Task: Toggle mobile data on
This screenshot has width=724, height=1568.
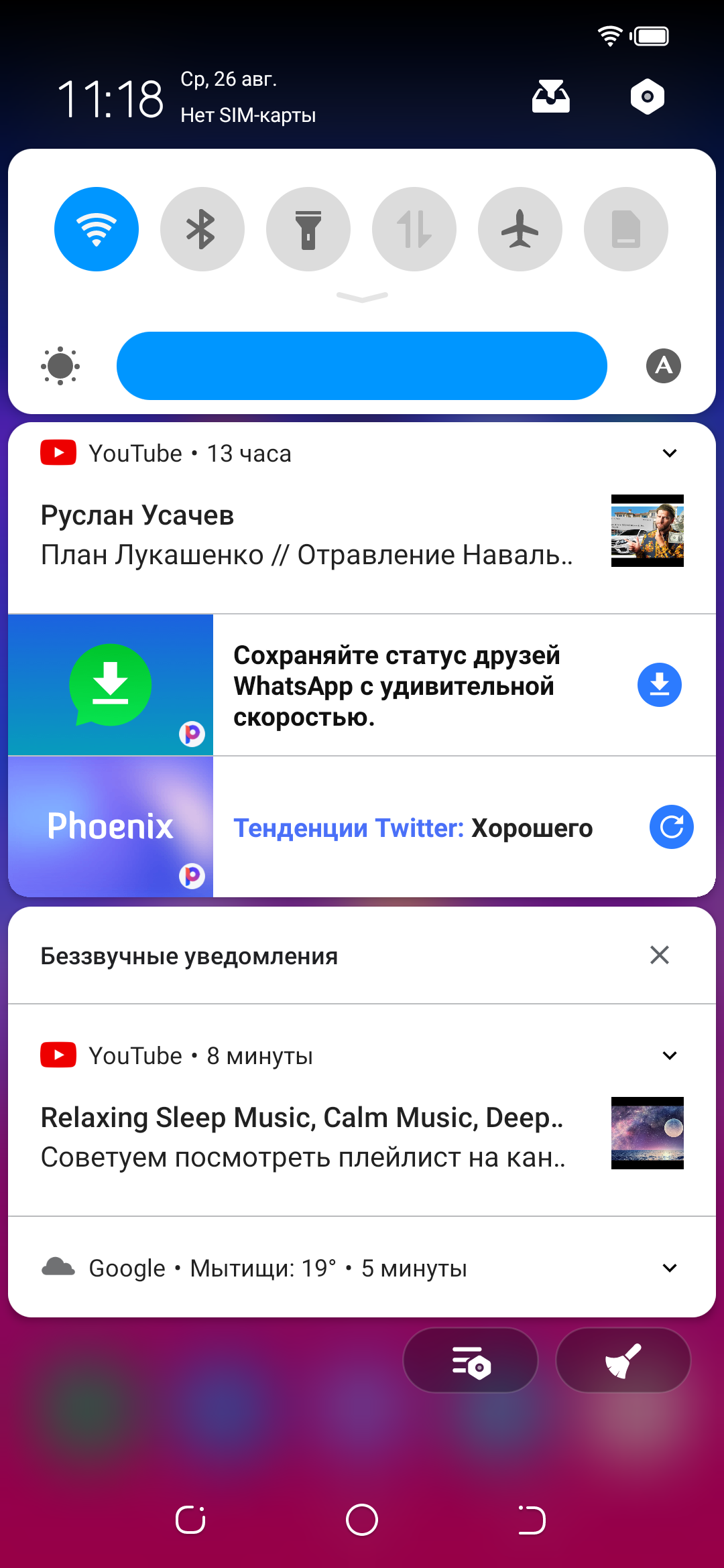Action: (414, 229)
